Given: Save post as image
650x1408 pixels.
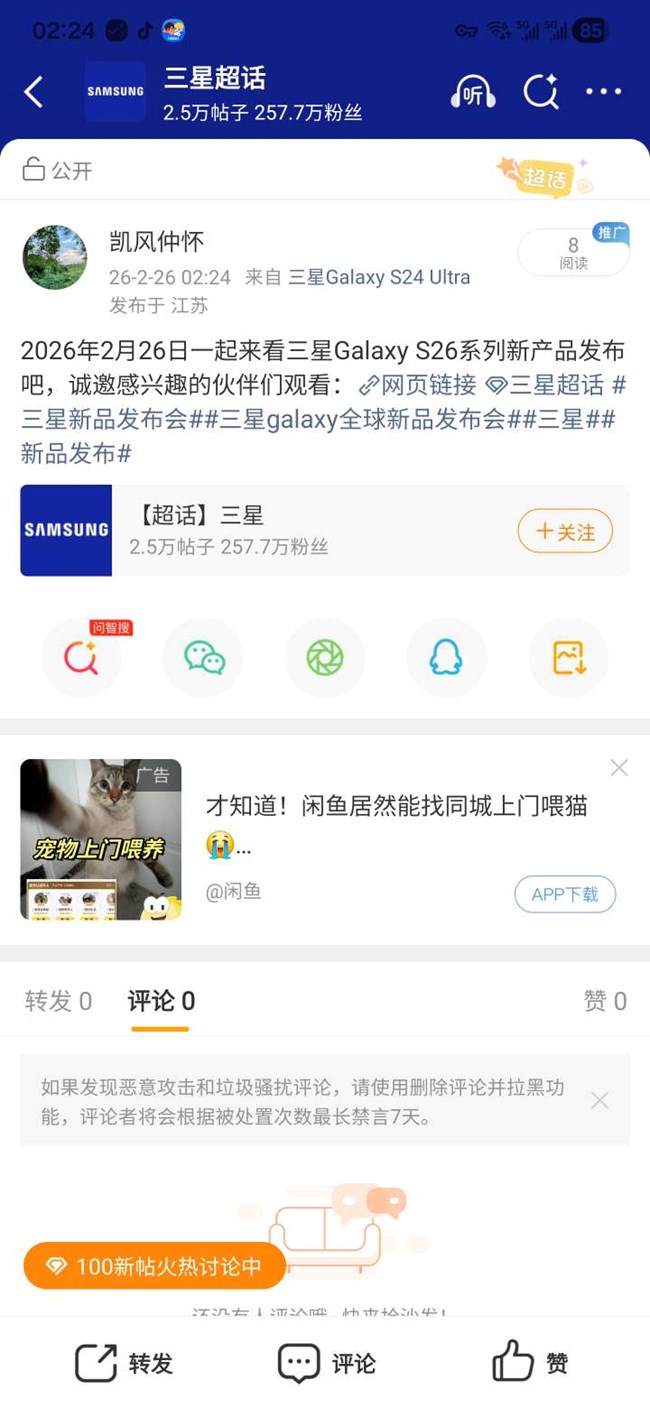Looking at the screenshot, I should [x=568, y=657].
